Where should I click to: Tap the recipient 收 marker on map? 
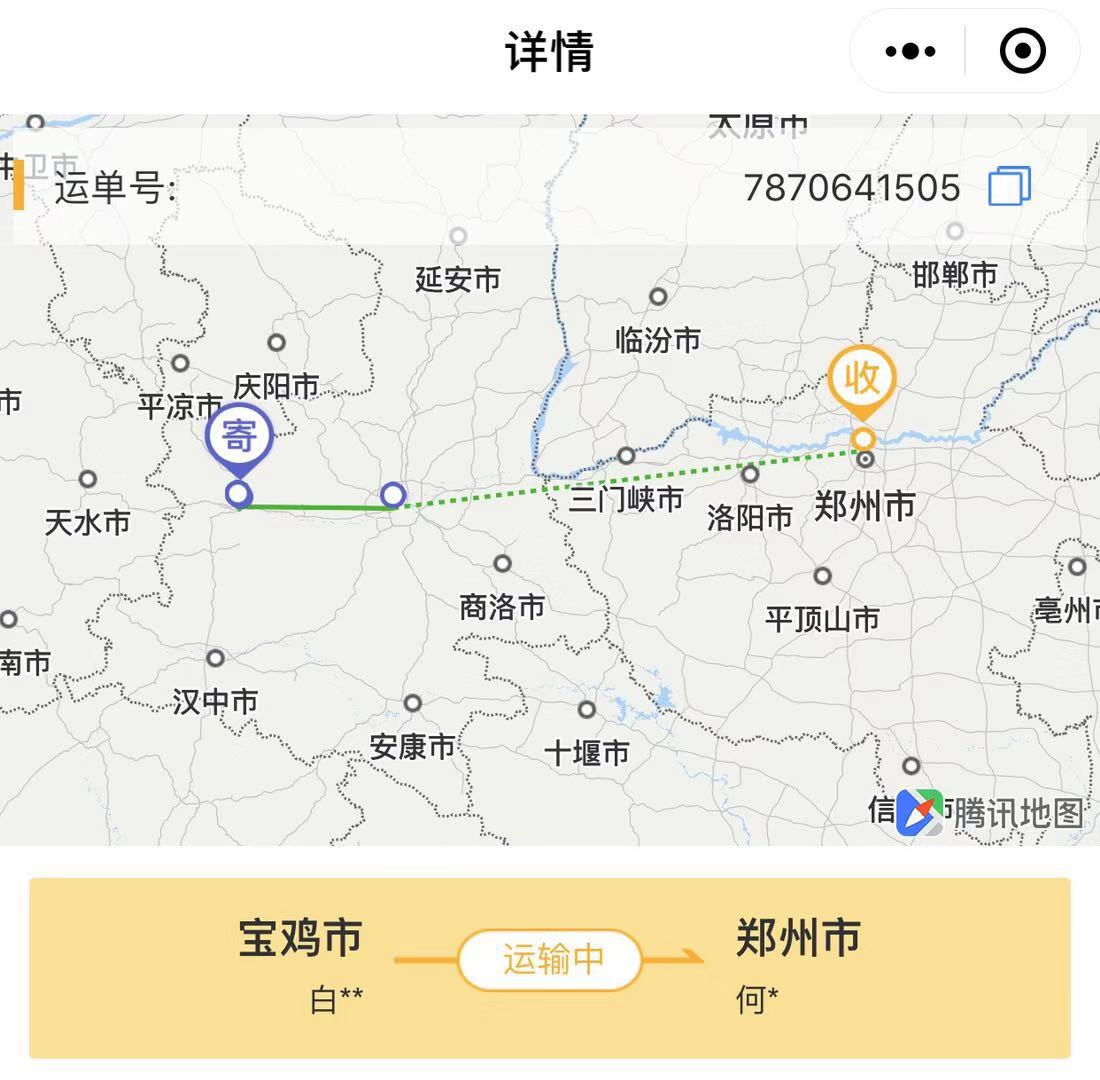[861, 380]
